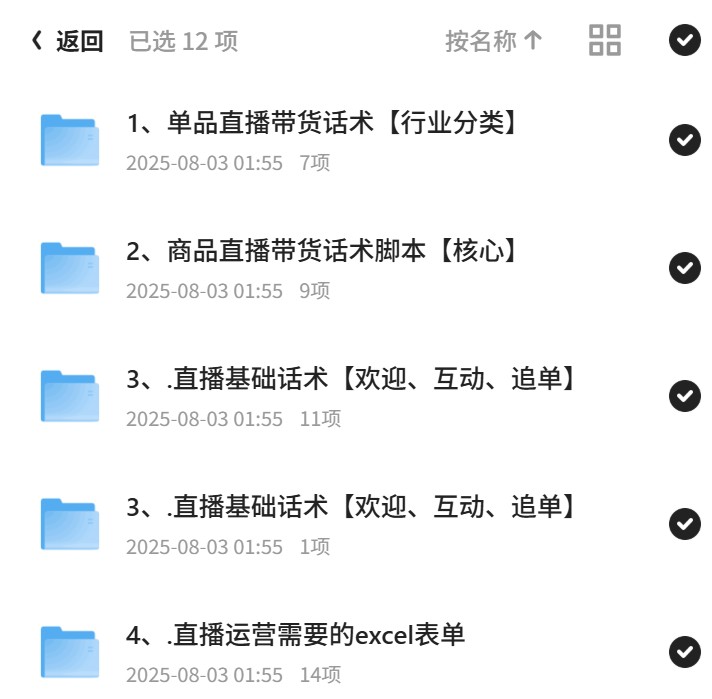The width and height of the screenshot is (712, 699).
Task: Toggle the select-all checkmark at top
Action: point(685,40)
